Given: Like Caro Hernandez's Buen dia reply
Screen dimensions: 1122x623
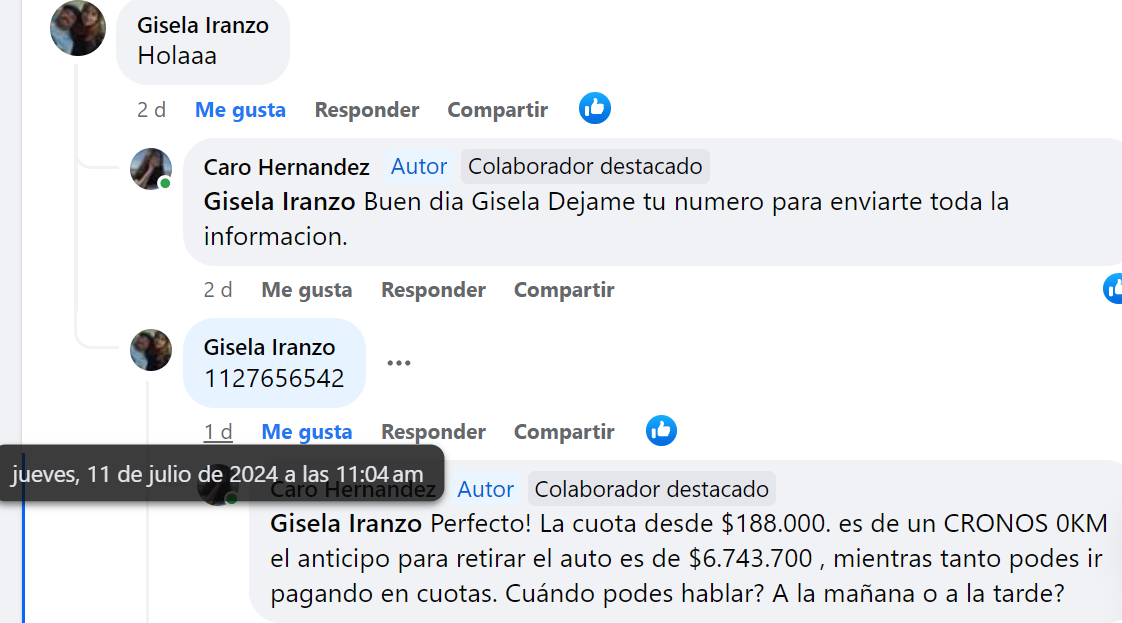Looking at the screenshot, I should [x=306, y=290].
